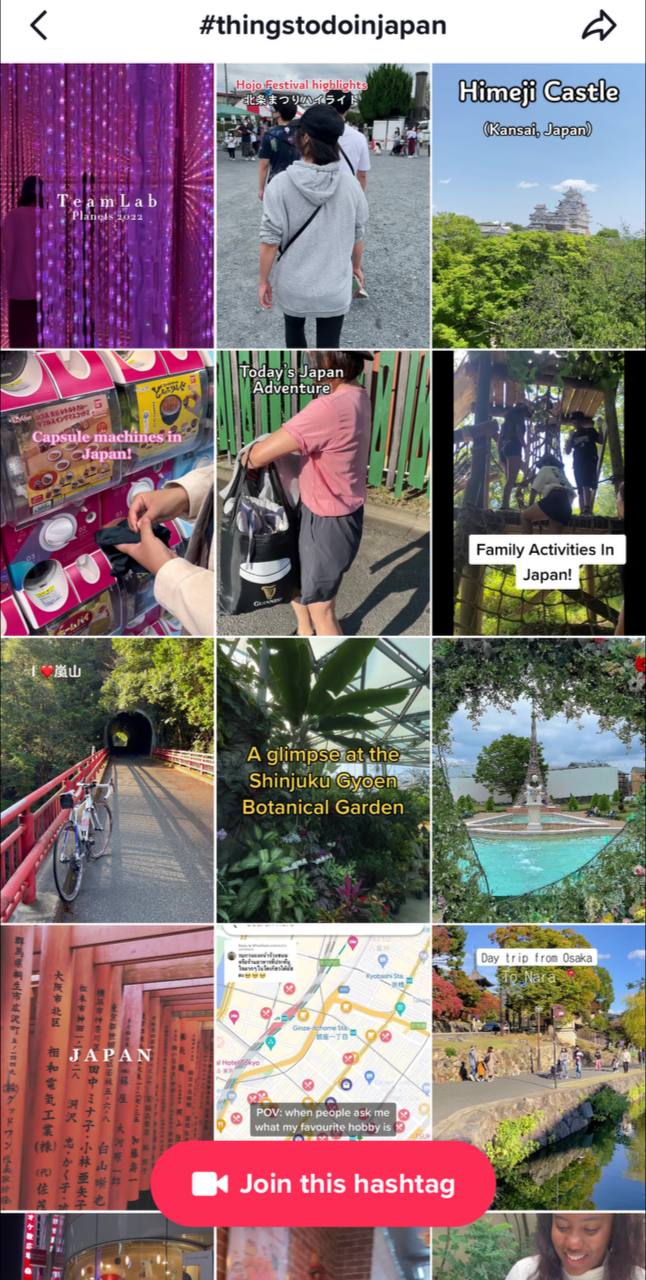Share the #thingstodoinjapan hashtag
This screenshot has height=1280, width=646.
(x=599, y=26)
